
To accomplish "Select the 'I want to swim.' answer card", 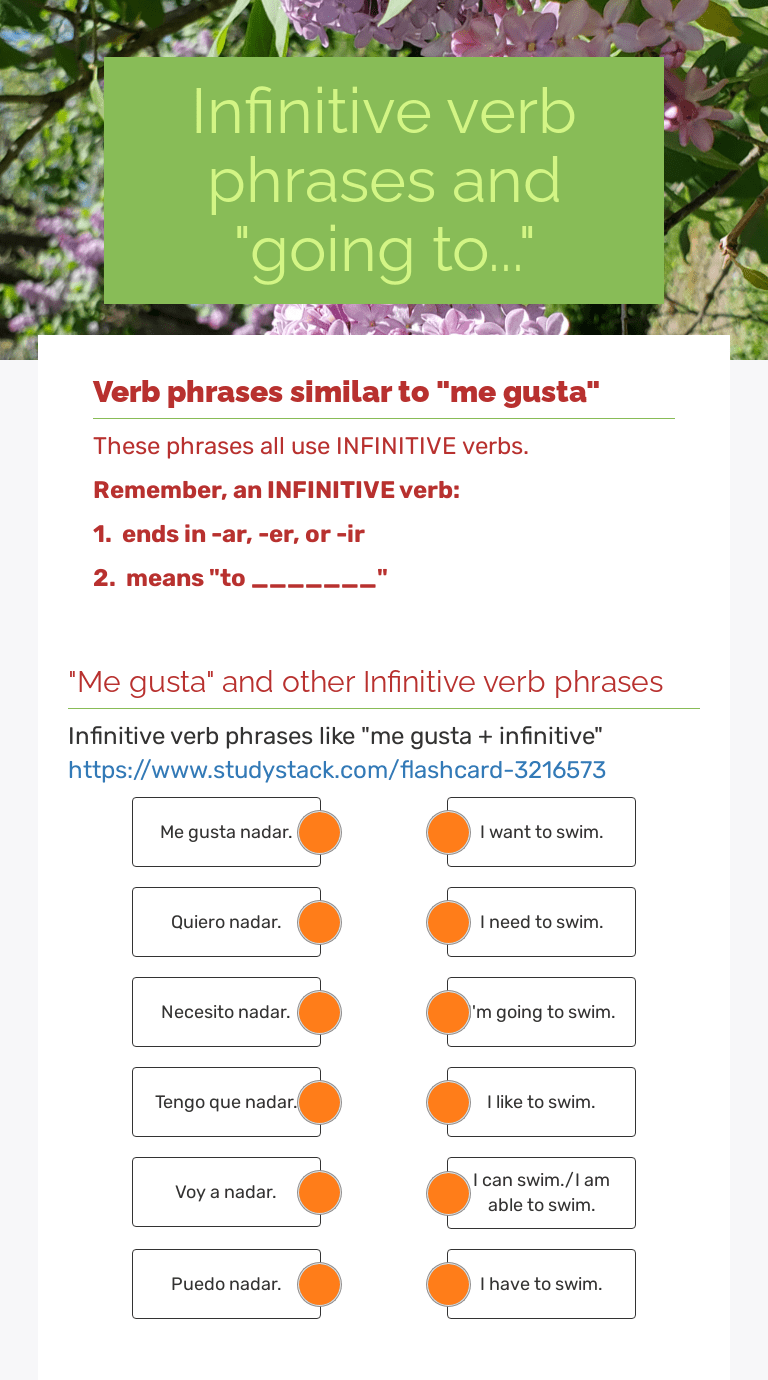I will coord(541,832).
